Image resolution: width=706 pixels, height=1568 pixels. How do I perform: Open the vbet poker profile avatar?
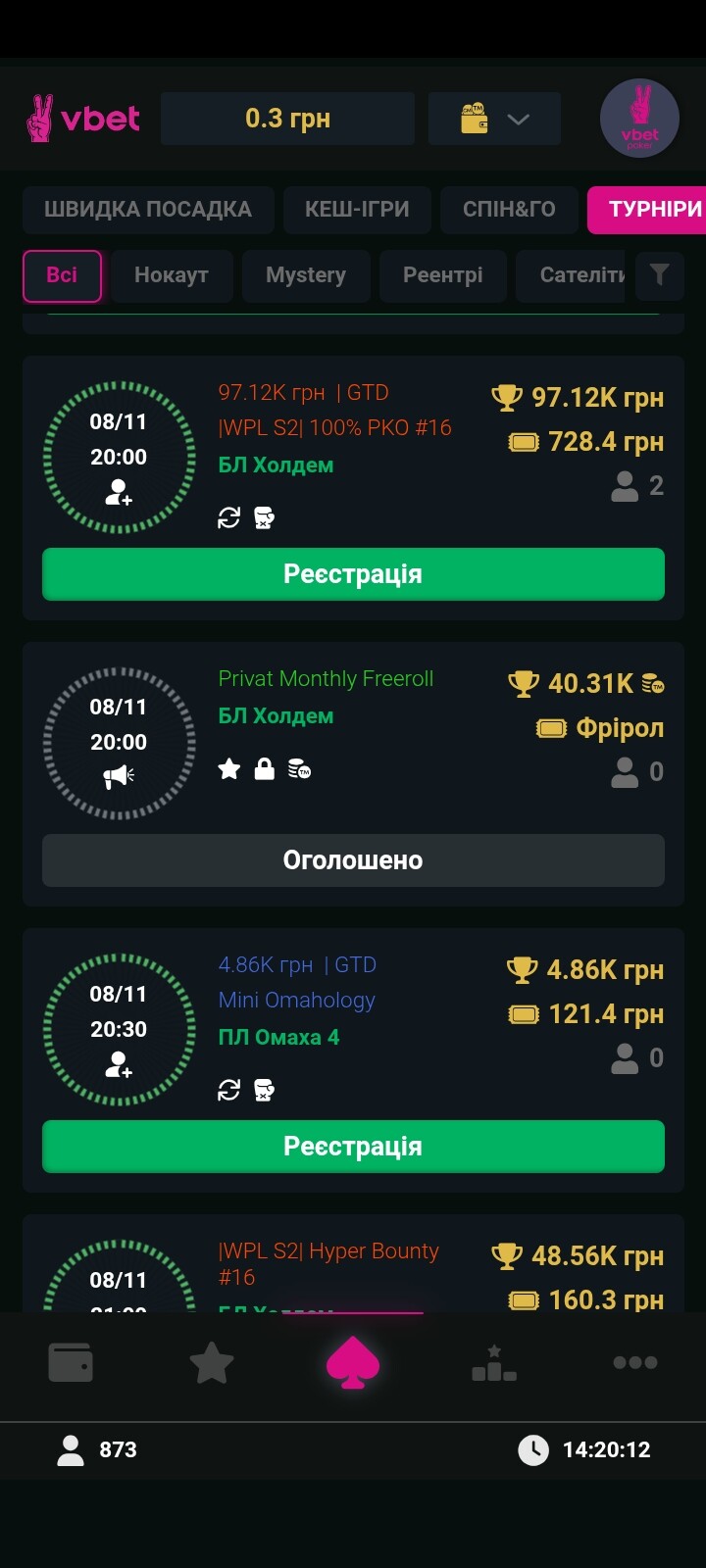[x=639, y=119]
